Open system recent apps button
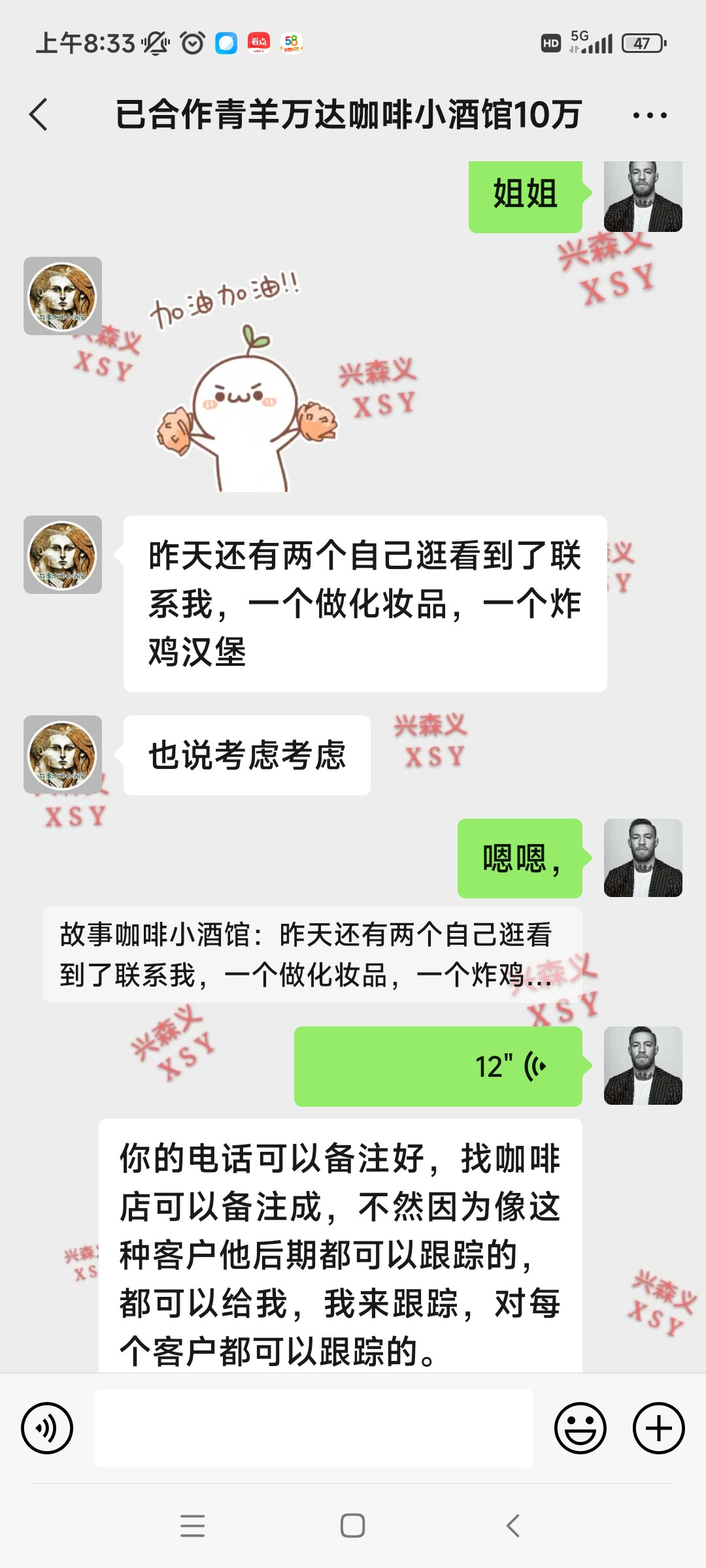 (193, 1526)
